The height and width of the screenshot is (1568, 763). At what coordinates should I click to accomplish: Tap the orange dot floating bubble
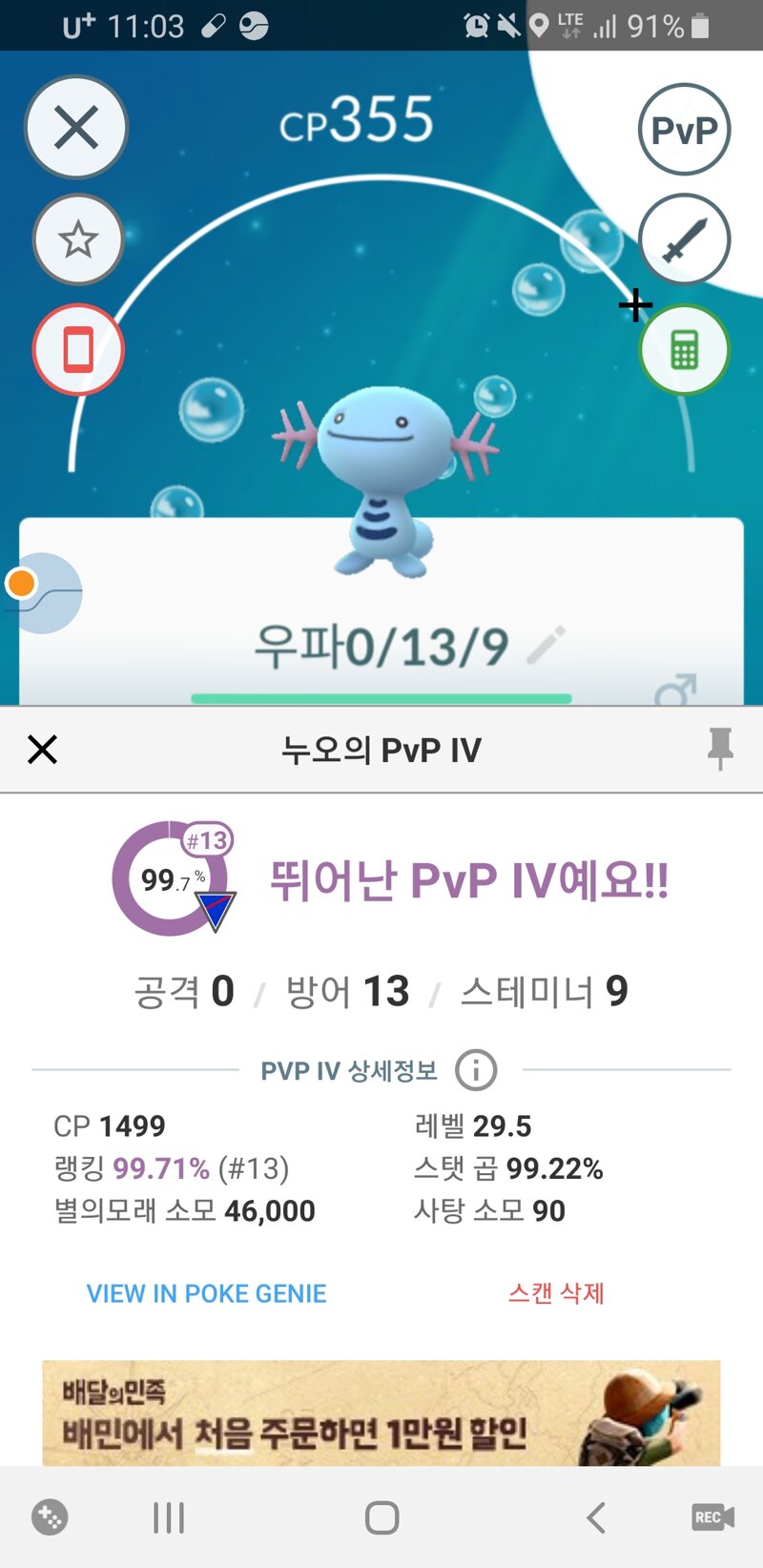(21, 583)
